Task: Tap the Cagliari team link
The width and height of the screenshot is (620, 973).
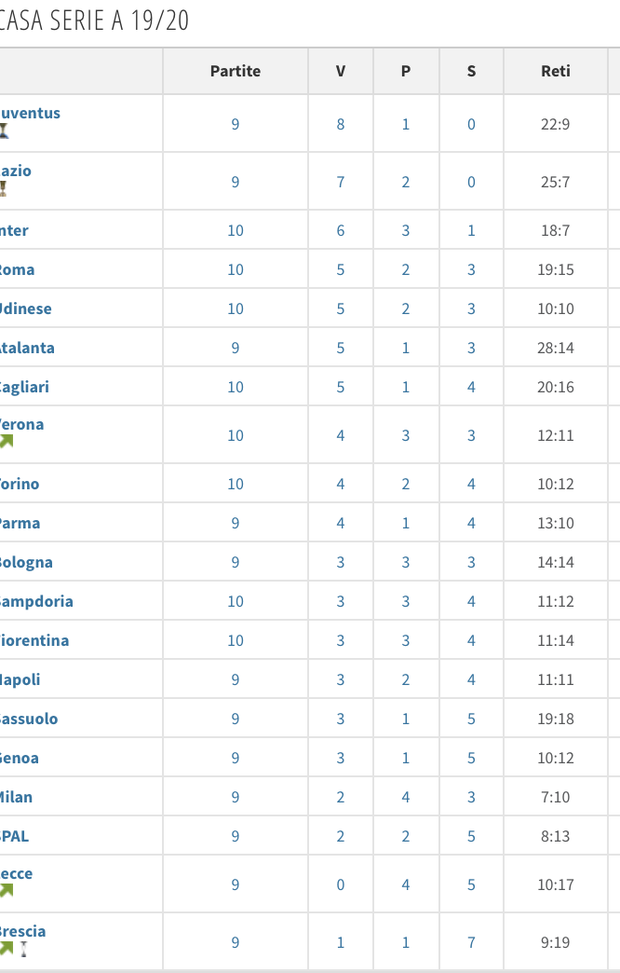Action: point(24,387)
